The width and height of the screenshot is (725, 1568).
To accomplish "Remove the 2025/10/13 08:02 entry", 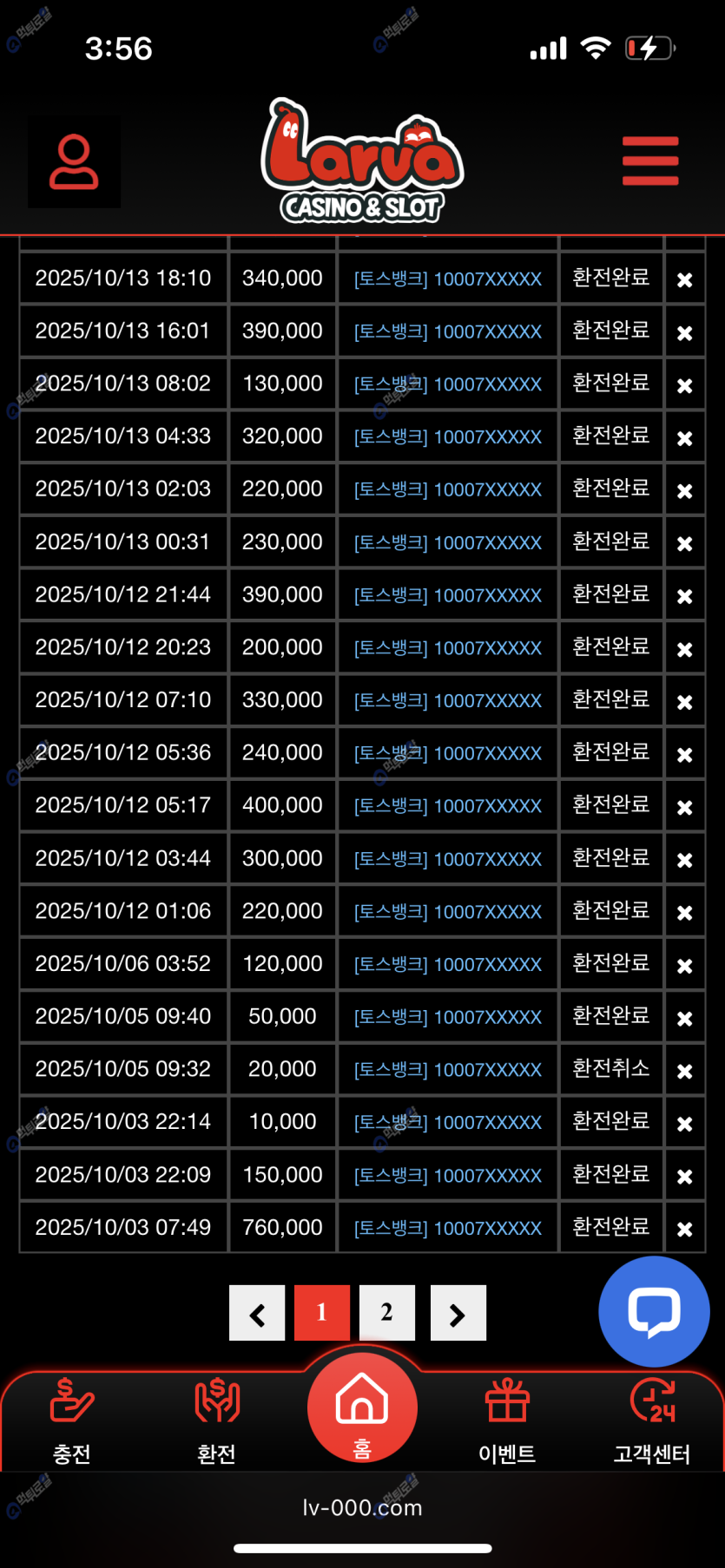I will tap(684, 385).
